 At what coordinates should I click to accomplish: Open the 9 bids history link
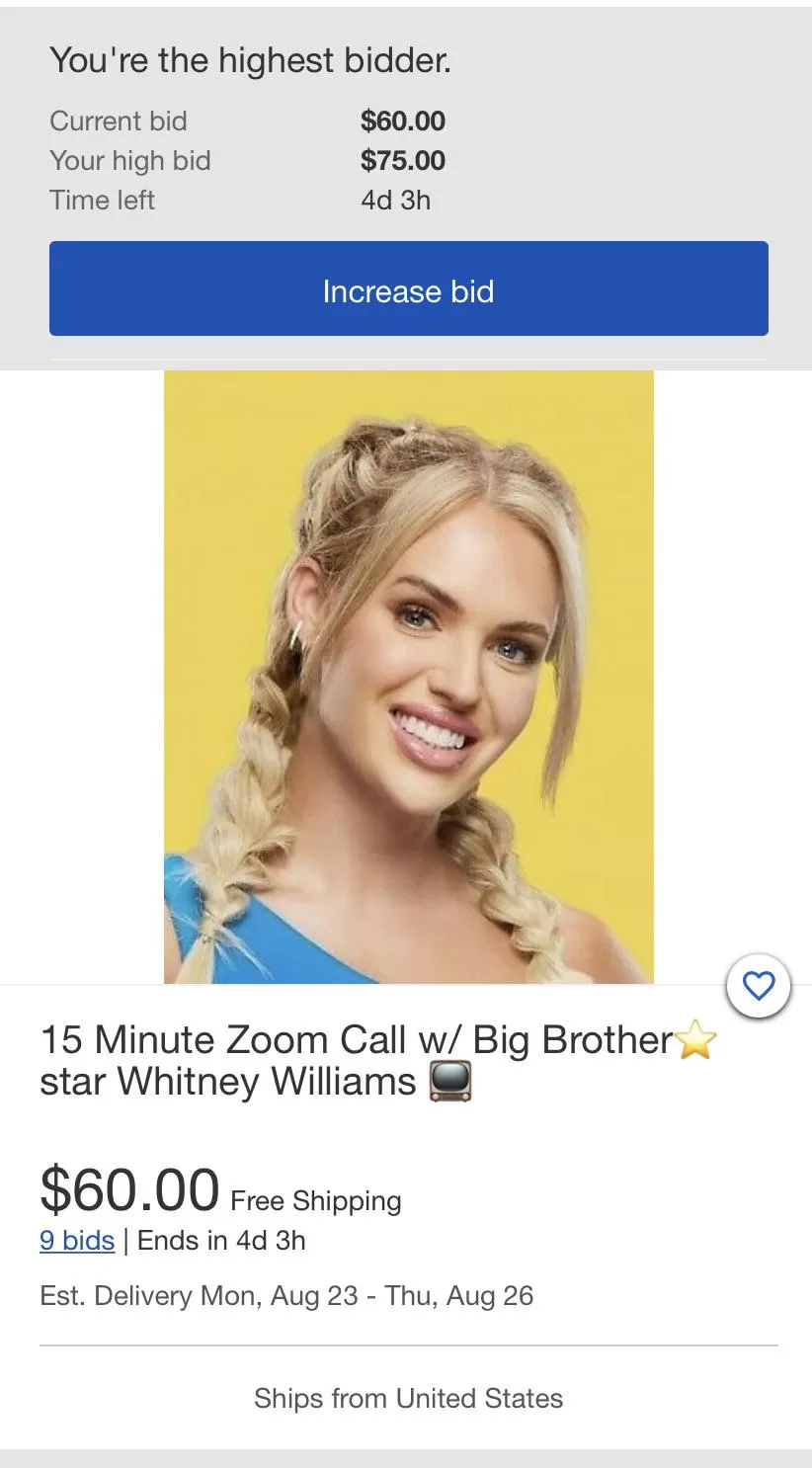[x=77, y=1241]
